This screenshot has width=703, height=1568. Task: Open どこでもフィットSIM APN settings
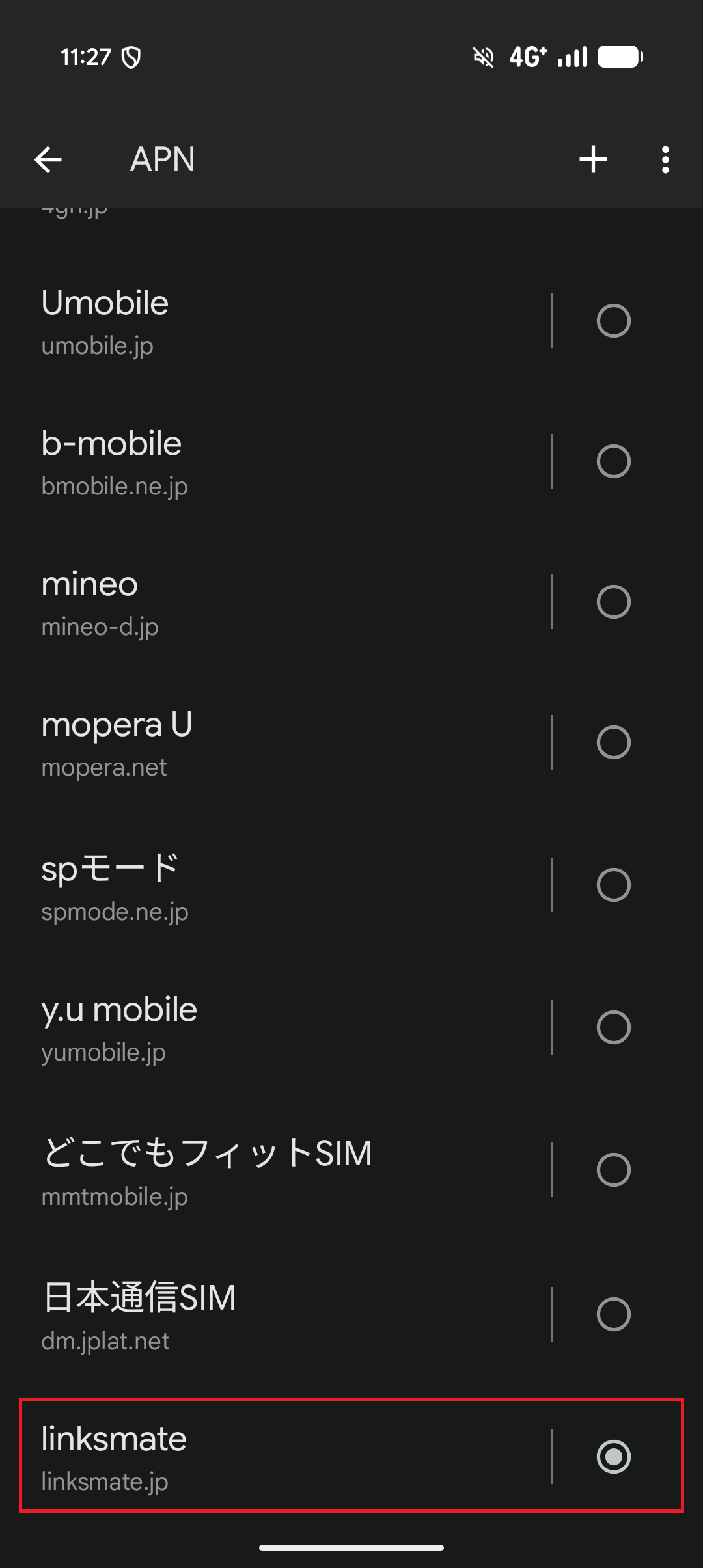pyautogui.click(x=260, y=1170)
